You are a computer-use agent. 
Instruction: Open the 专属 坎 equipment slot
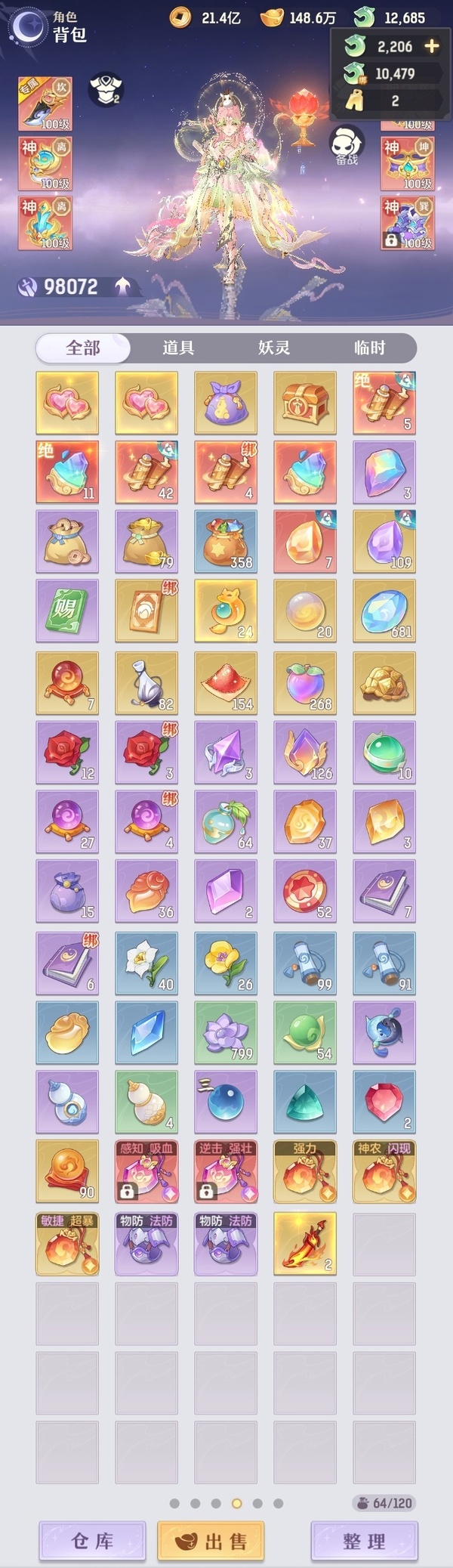point(45,104)
